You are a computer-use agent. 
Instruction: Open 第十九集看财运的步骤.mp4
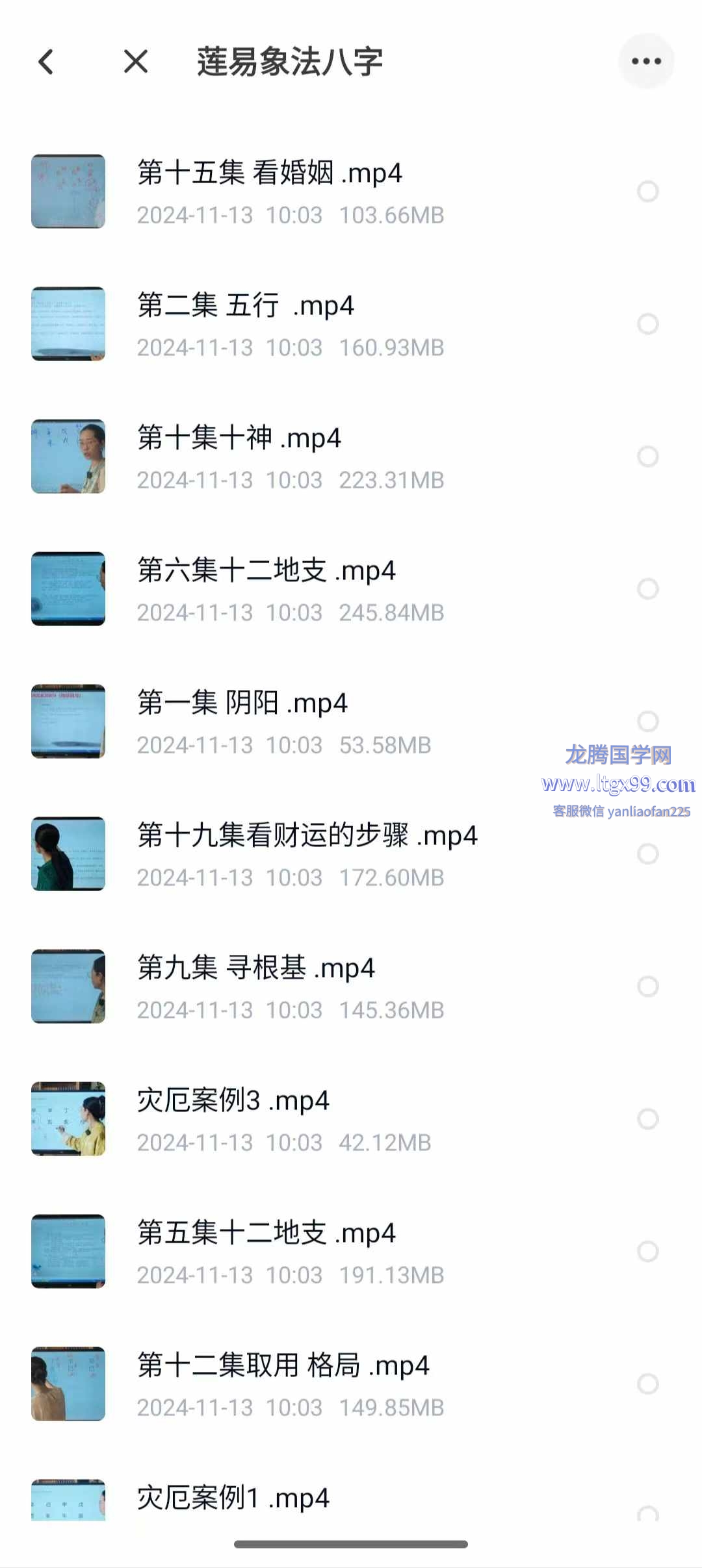tap(307, 836)
